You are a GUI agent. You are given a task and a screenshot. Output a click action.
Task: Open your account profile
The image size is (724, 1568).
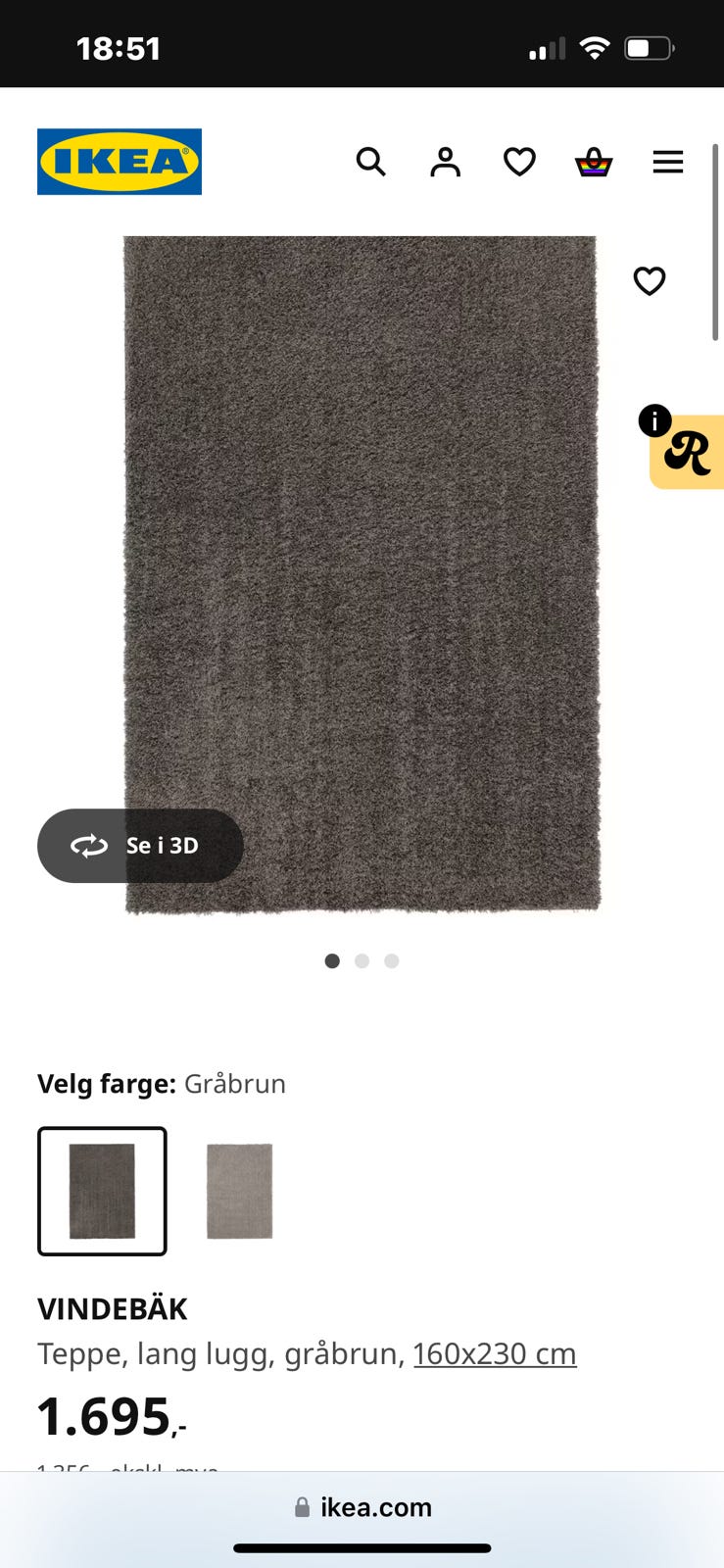(x=446, y=162)
